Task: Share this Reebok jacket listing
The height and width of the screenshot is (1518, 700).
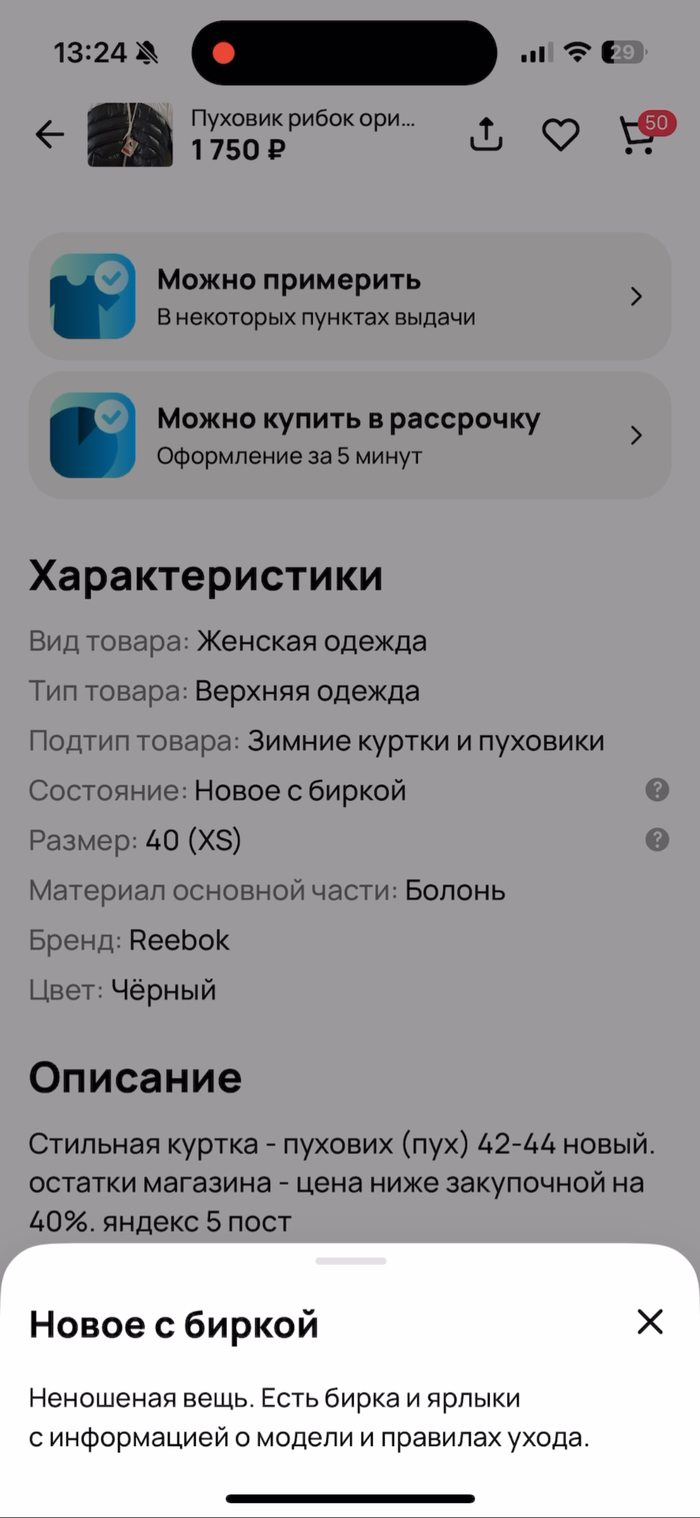Action: click(485, 134)
